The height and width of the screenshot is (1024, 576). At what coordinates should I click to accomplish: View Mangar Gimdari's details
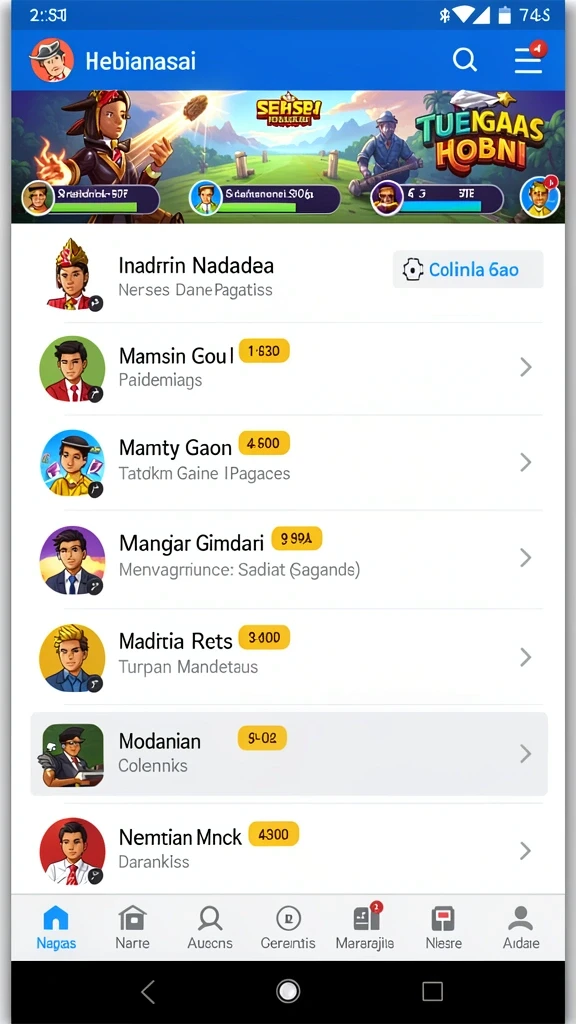point(287,559)
